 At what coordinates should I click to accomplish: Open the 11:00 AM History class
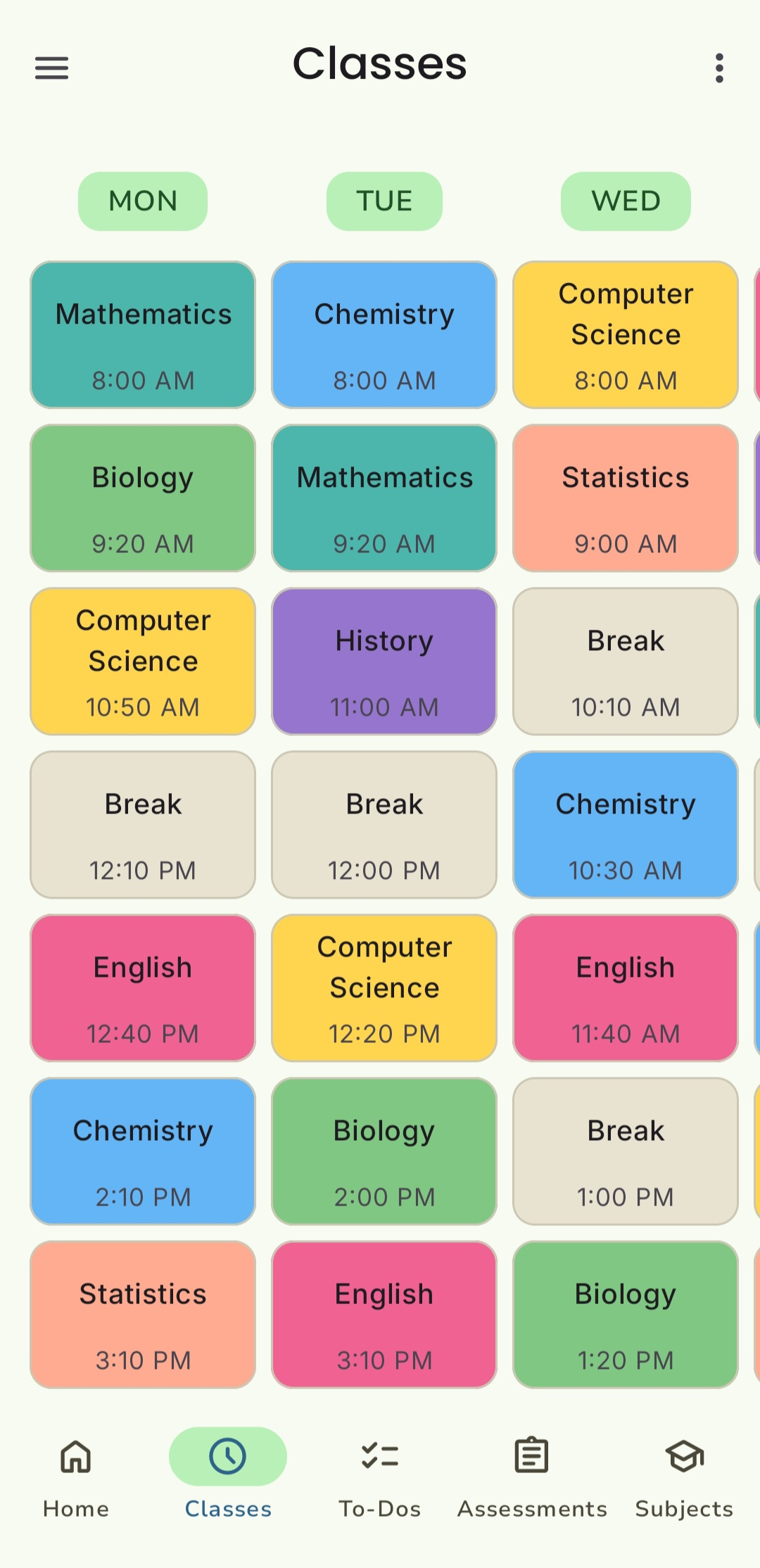pyautogui.click(x=384, y=662)
